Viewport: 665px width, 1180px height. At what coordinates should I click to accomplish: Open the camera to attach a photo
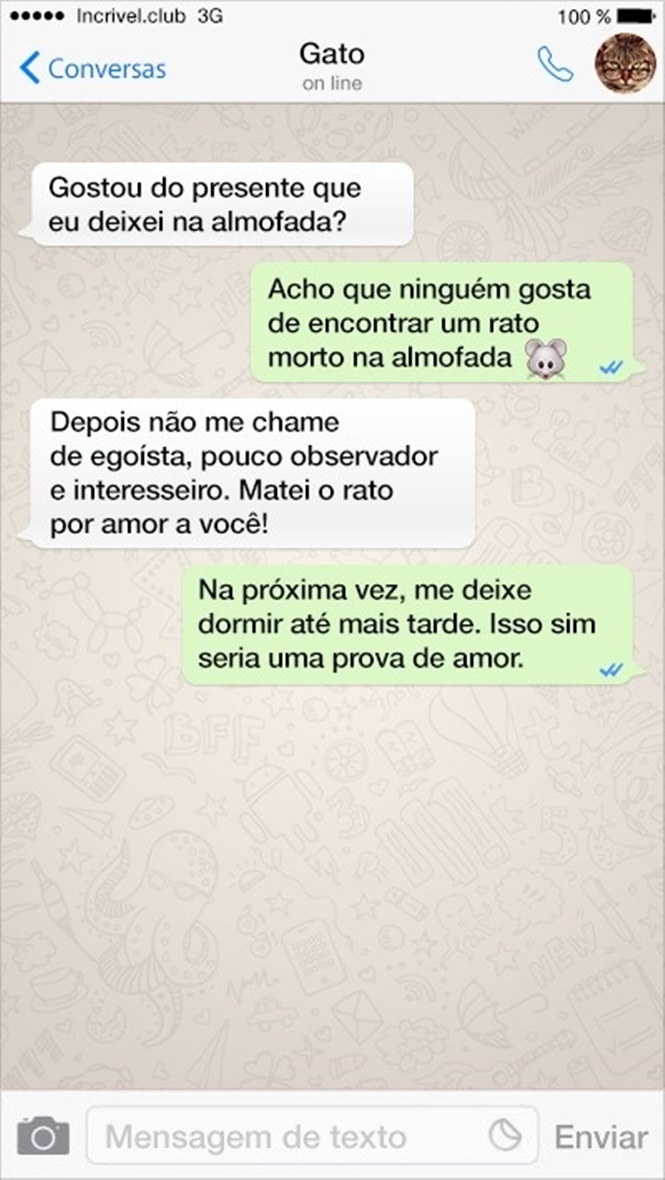click(x=43, y=1137)
